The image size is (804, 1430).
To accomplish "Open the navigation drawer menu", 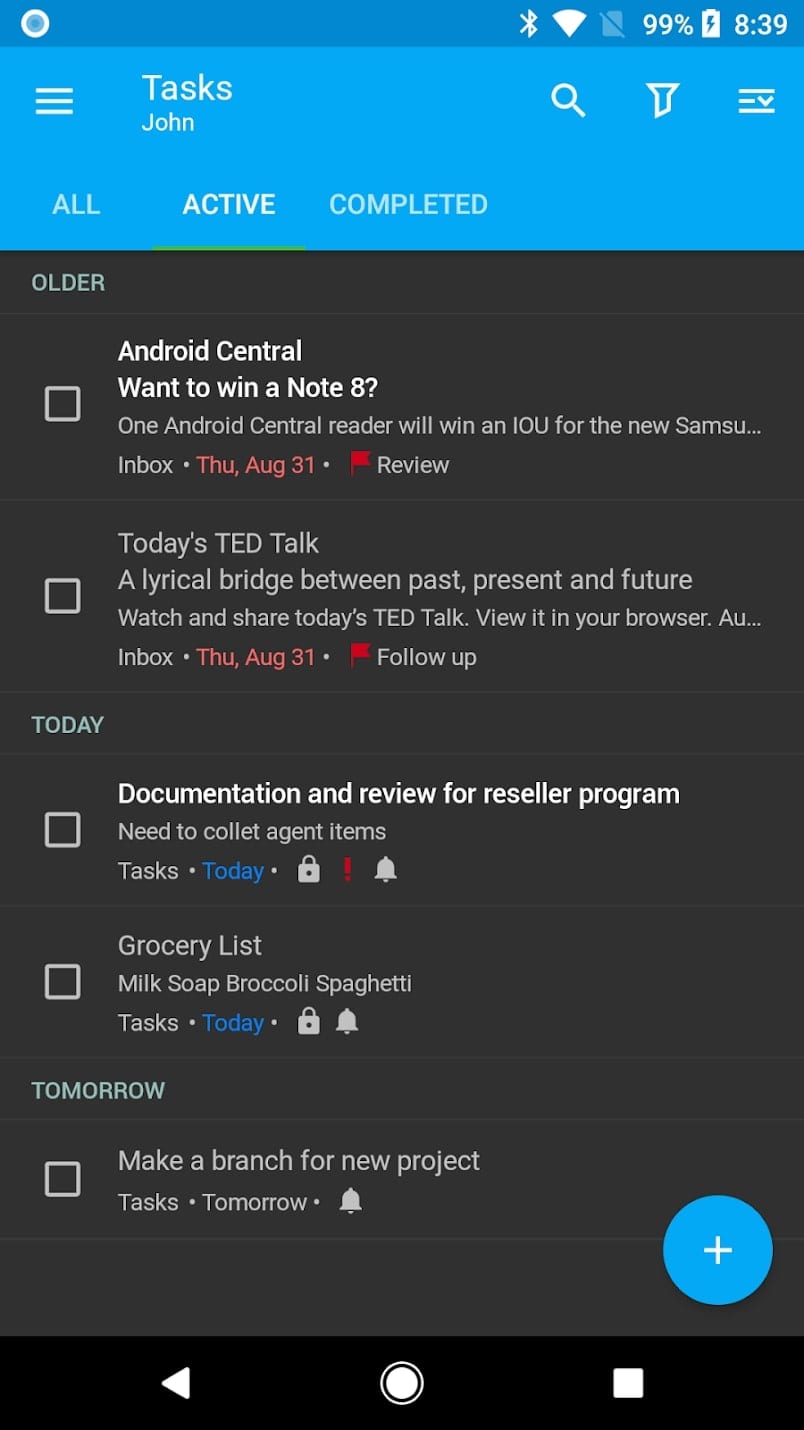I will pyautogui.click(x=53, y=100).
